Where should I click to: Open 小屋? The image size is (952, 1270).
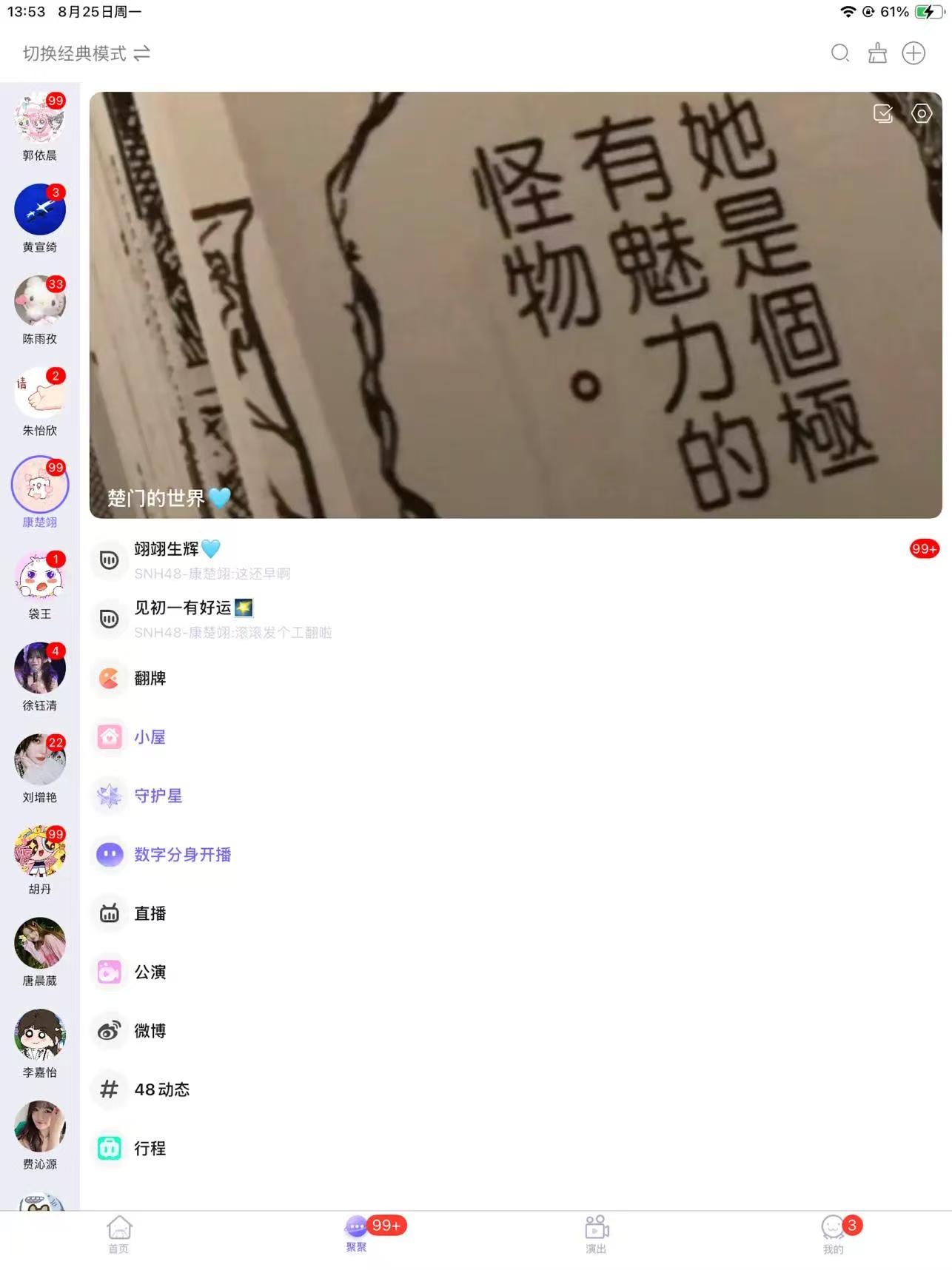(150, 736)
